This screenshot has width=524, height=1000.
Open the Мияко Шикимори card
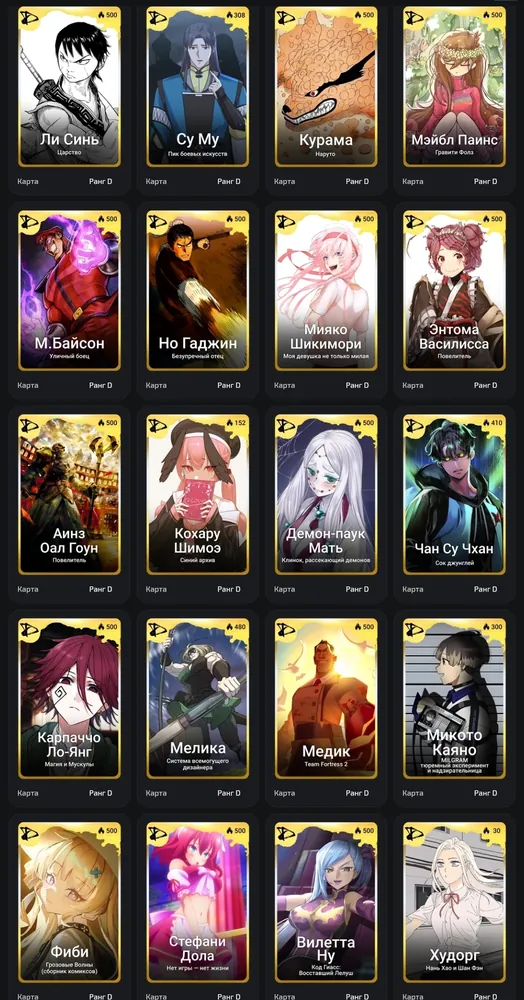326,291
